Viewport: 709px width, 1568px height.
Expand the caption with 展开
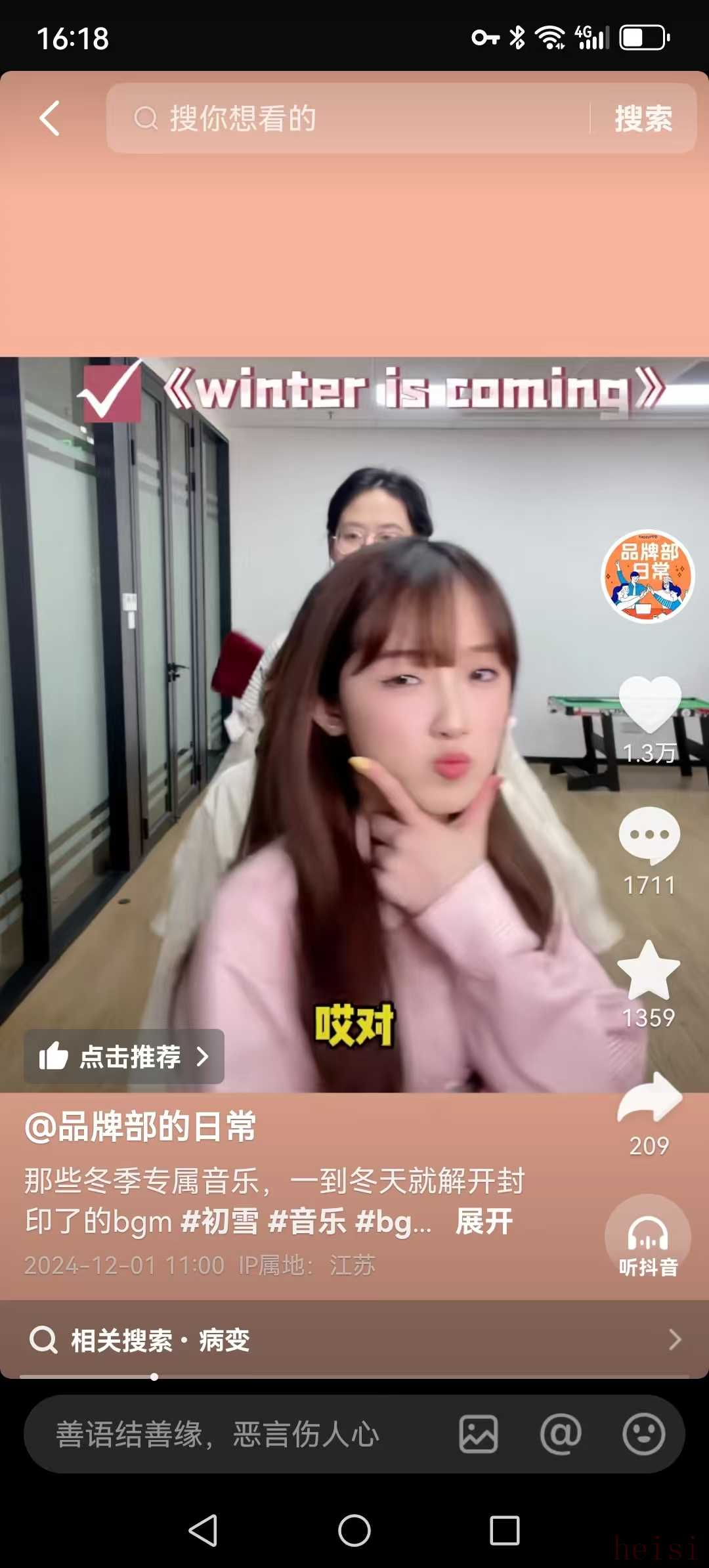tap(484, 1222)
